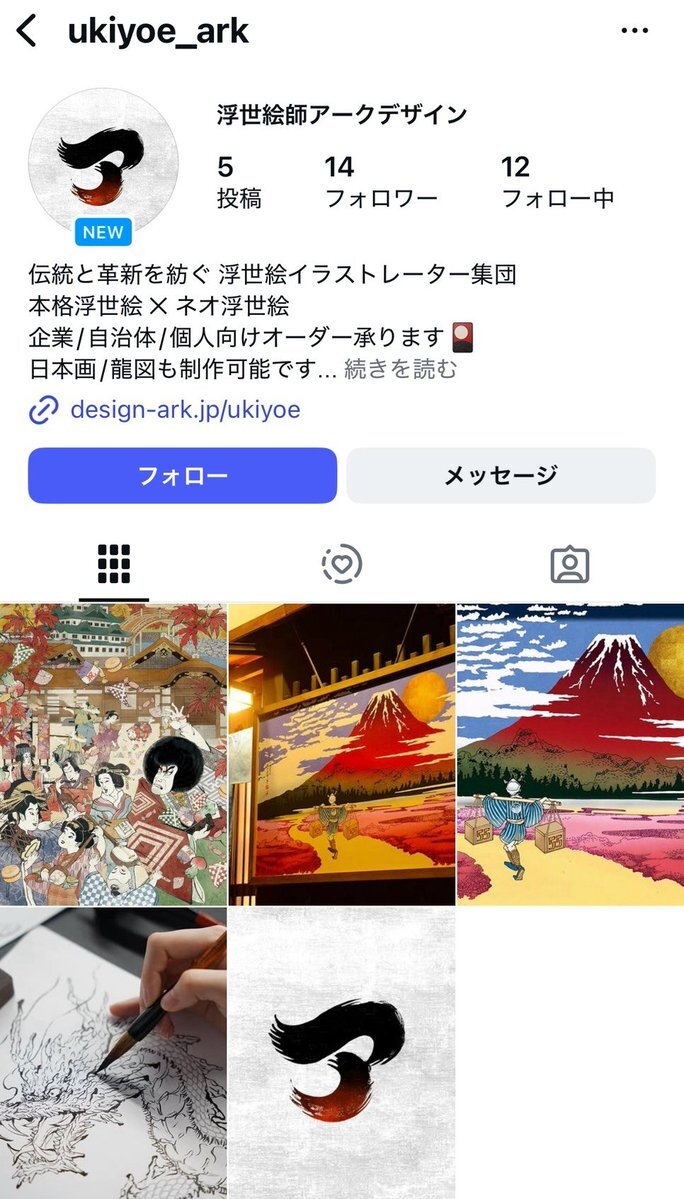Go back using the top-left arrow
This screenshot has width=684, height=1199.
coord(27,31)
